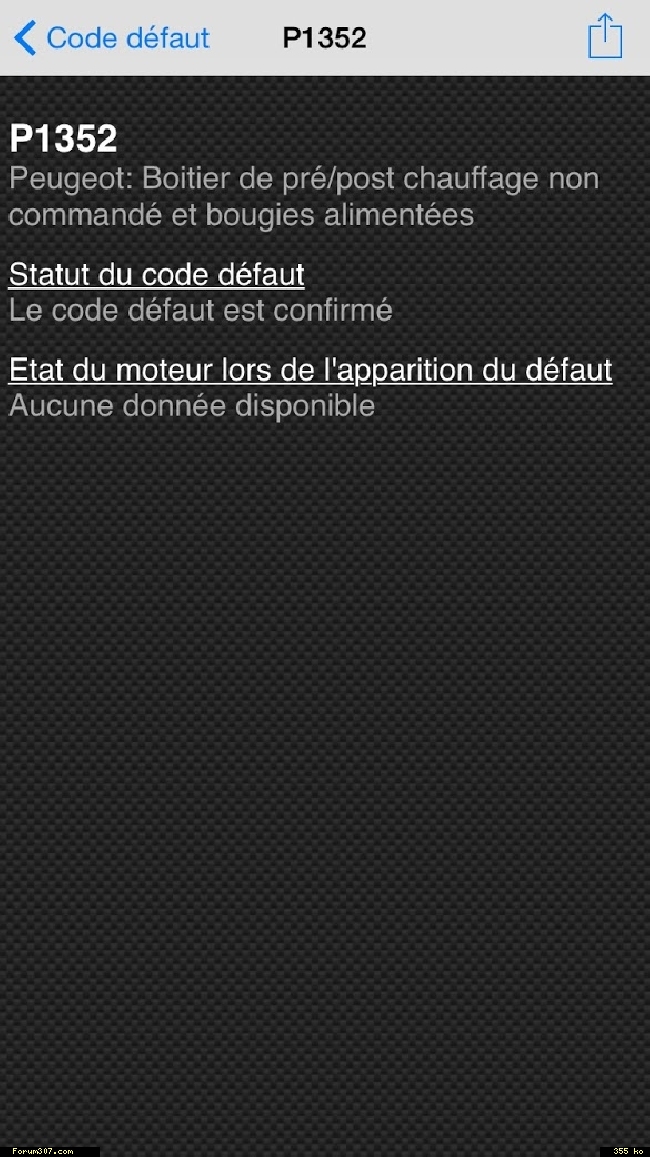This screenshot has width=650, height=1157.
Task: Share the P1352 fault code details
Action: (x=605, y=35)
